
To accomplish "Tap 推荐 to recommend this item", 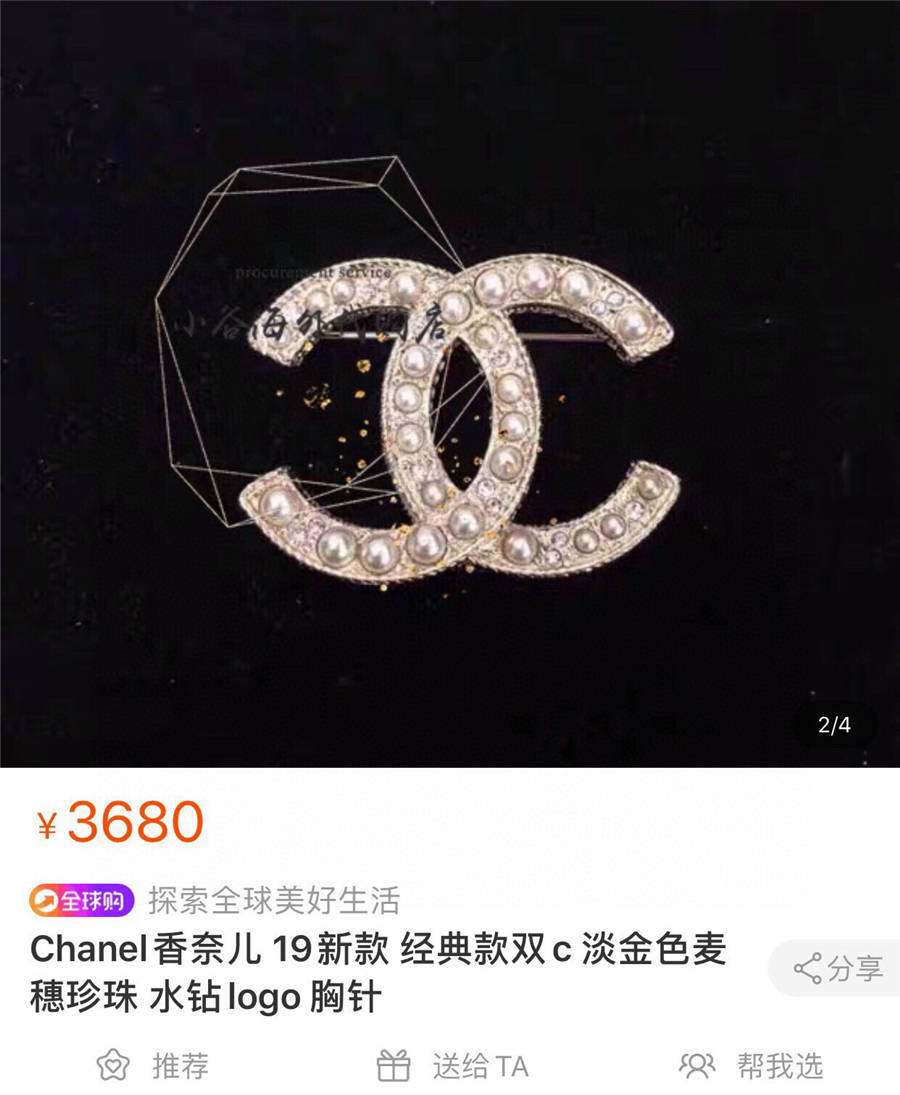I will click(x=153, y=1065).
